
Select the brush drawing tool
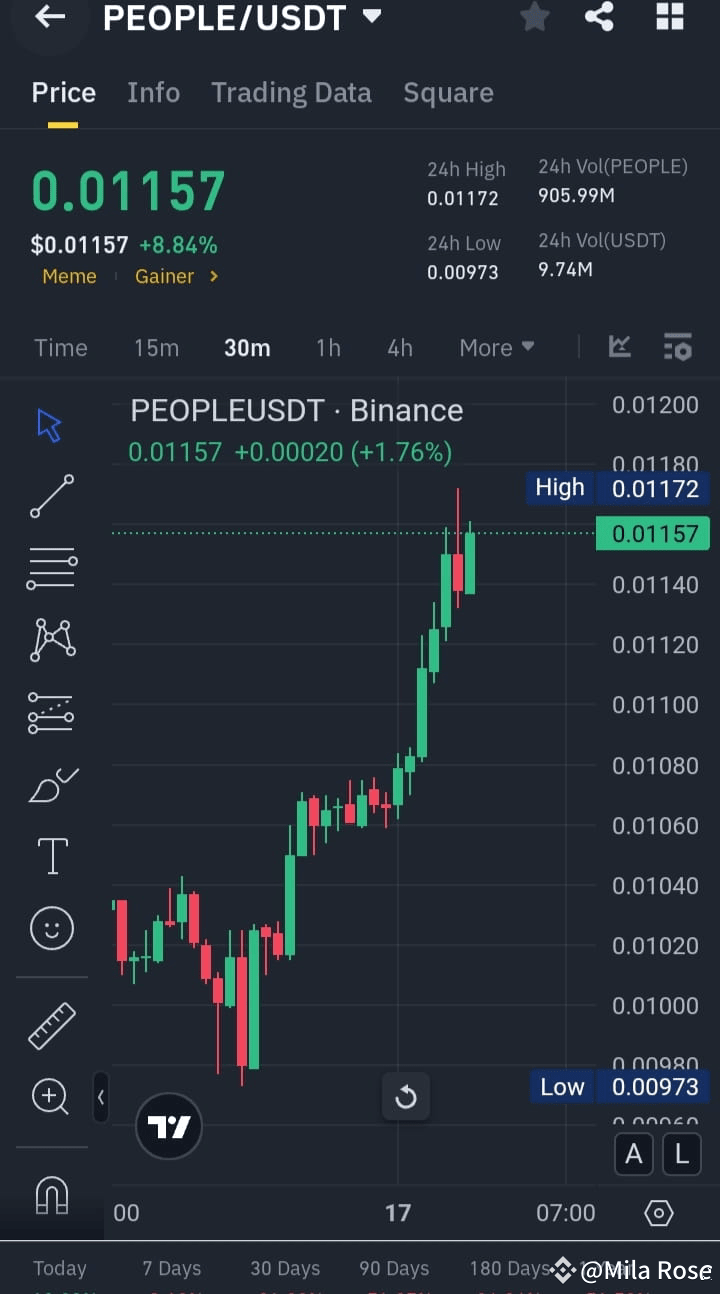51,784
